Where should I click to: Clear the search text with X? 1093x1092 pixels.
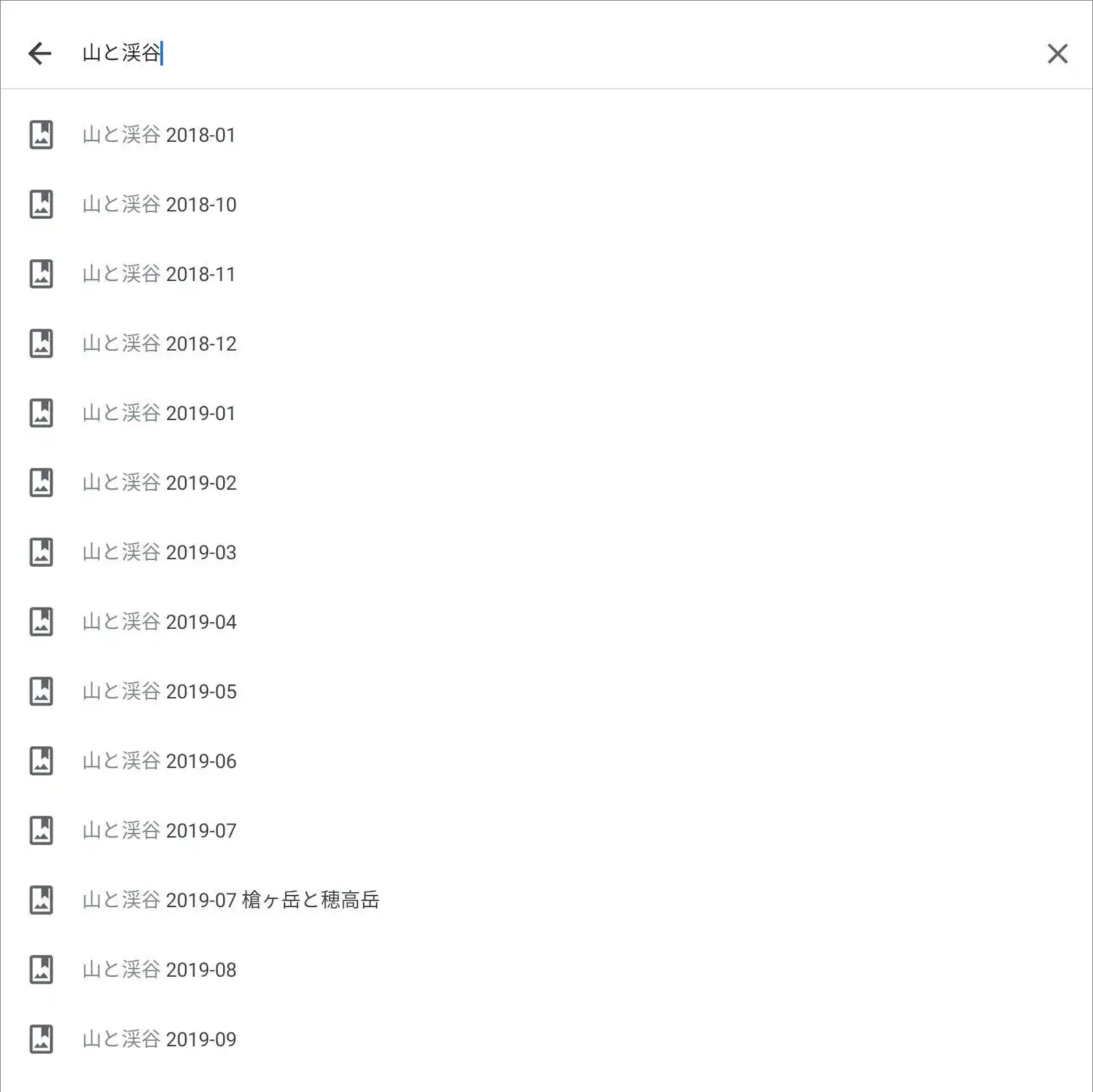(x=1057, y=53)
